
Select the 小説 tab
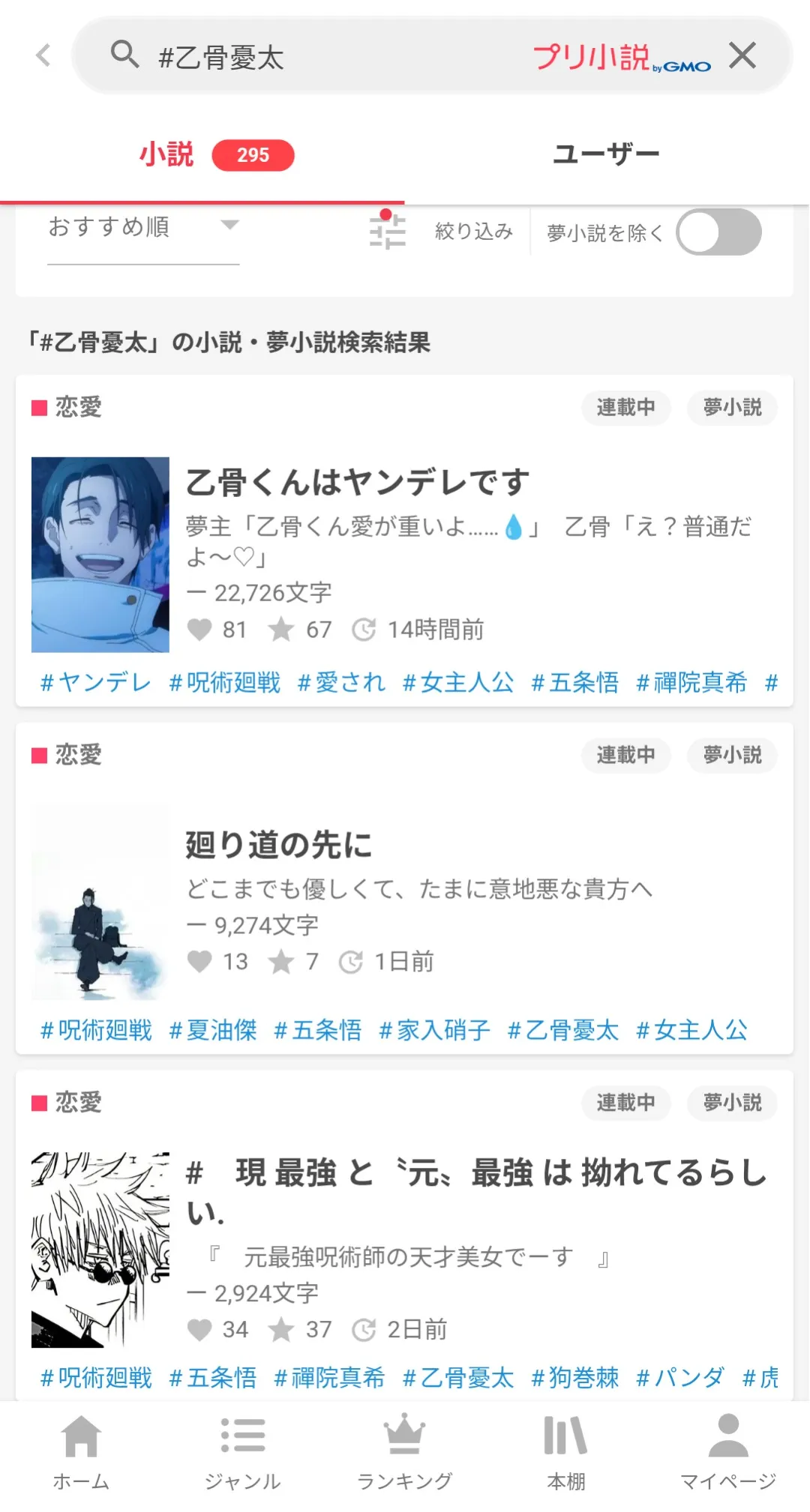(x=166, y=154)
